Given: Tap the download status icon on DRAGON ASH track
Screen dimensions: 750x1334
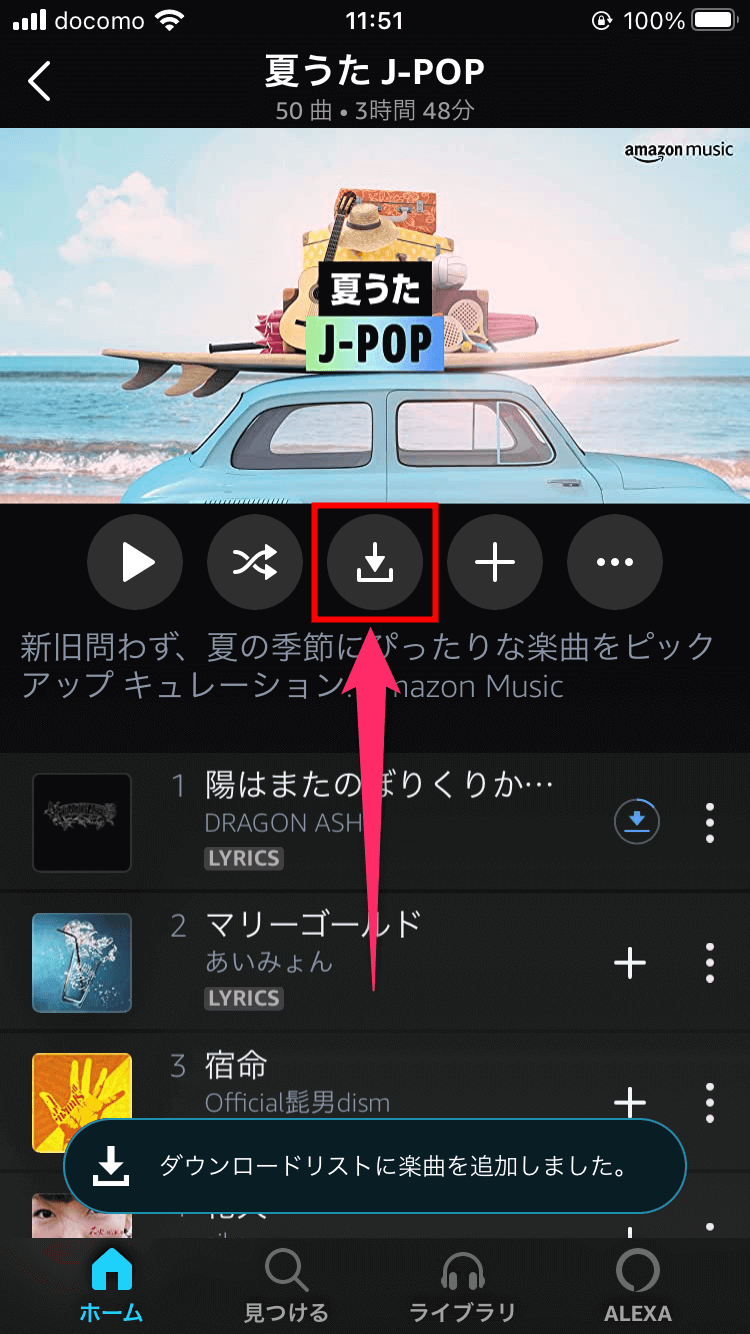Looking at the screenshot, I should 637,822.
